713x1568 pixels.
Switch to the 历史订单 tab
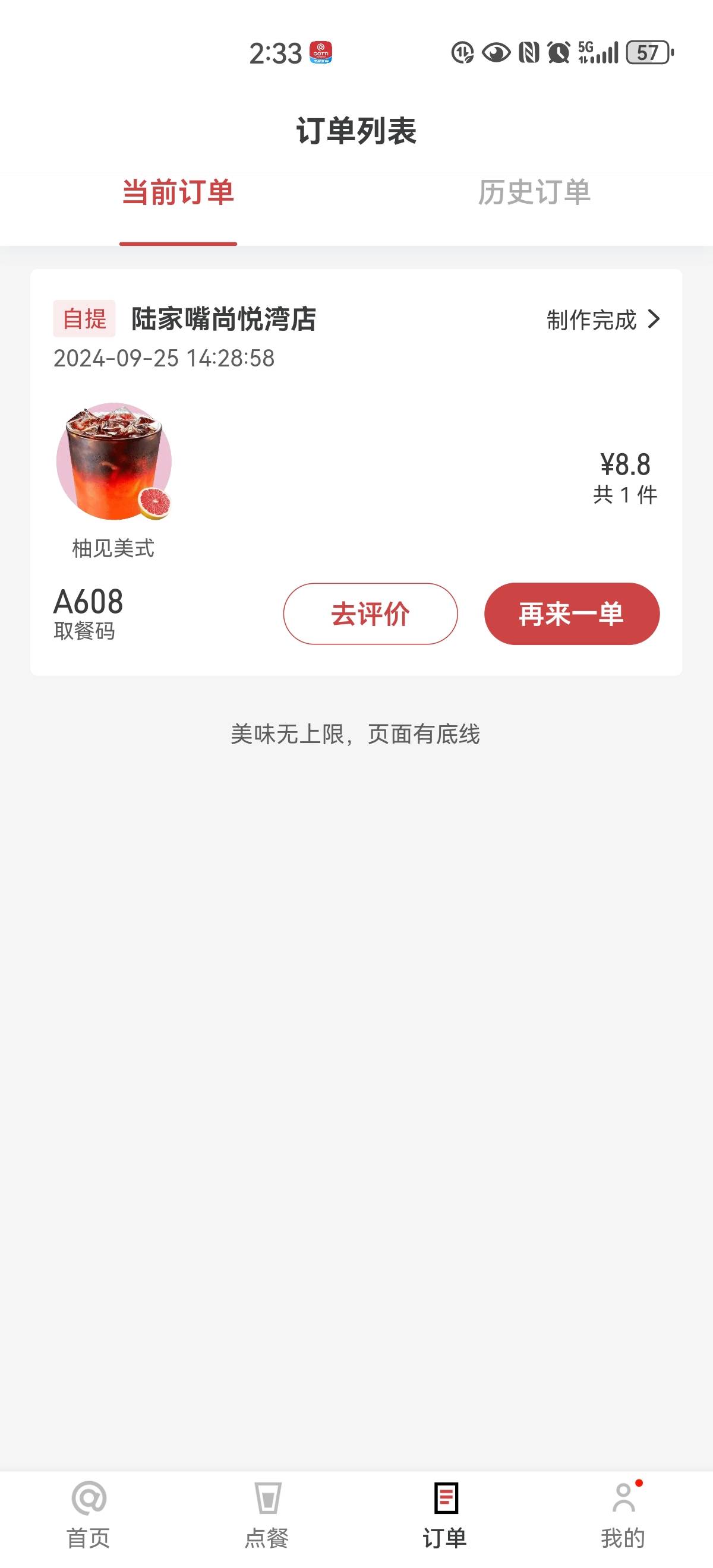pos(534,192)
